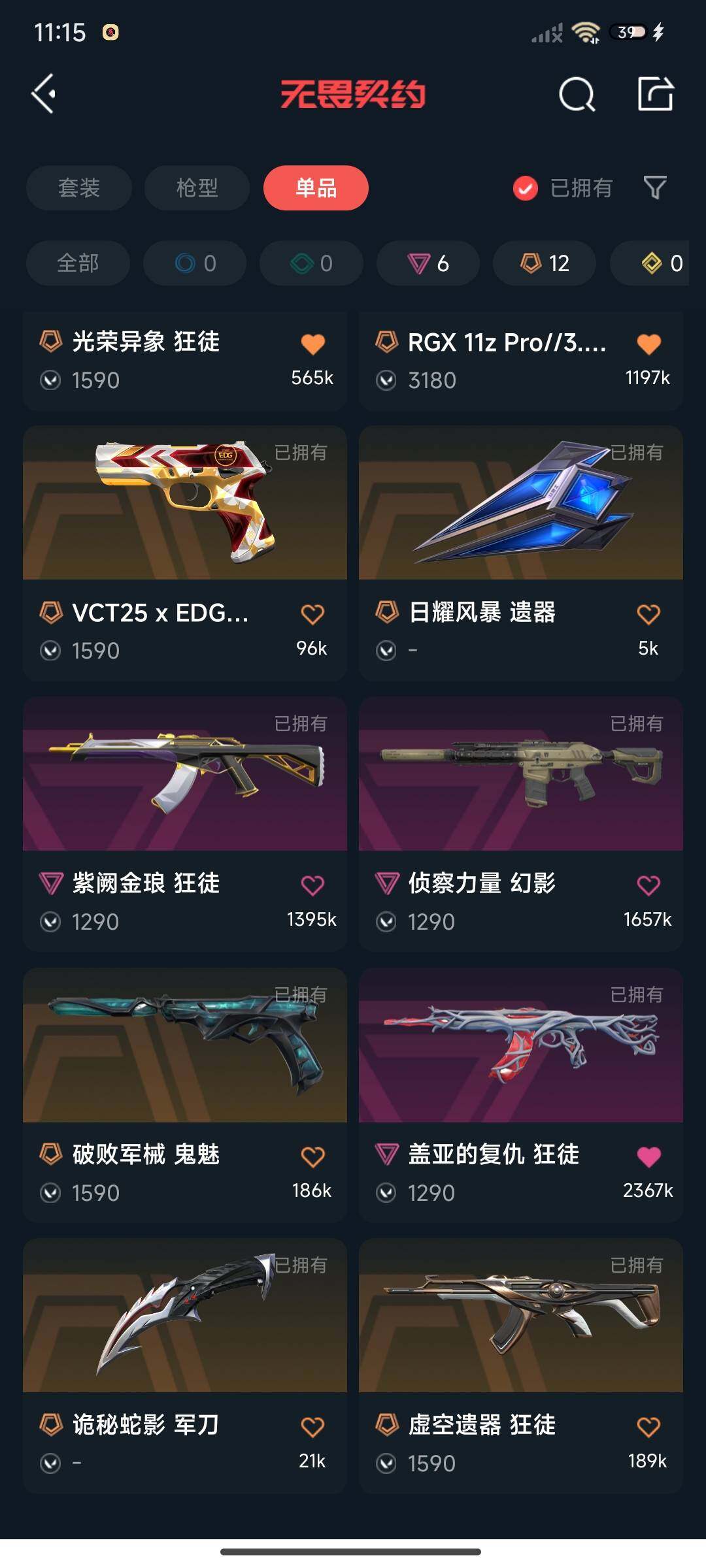
Task: Select the 全部 rarity chip
Action: (78, 263)
